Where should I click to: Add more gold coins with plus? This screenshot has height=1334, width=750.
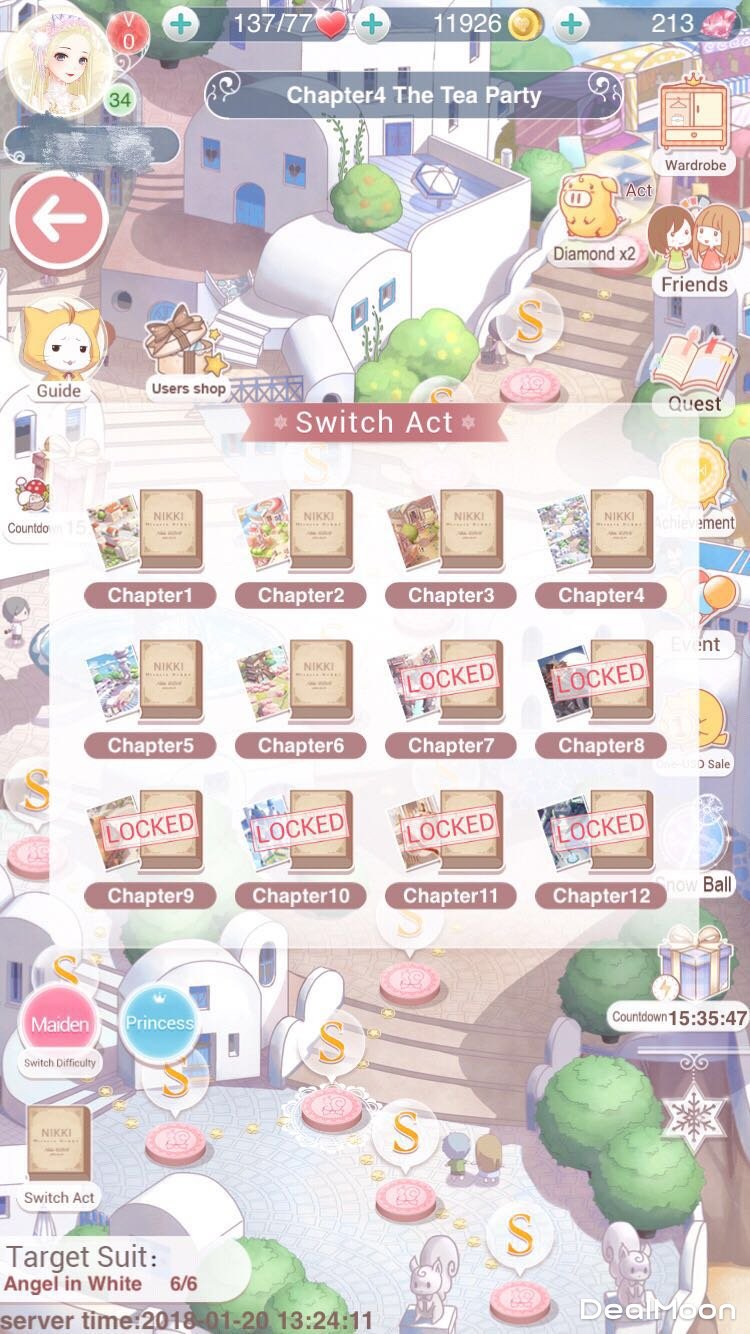click(x=372, y=24)
